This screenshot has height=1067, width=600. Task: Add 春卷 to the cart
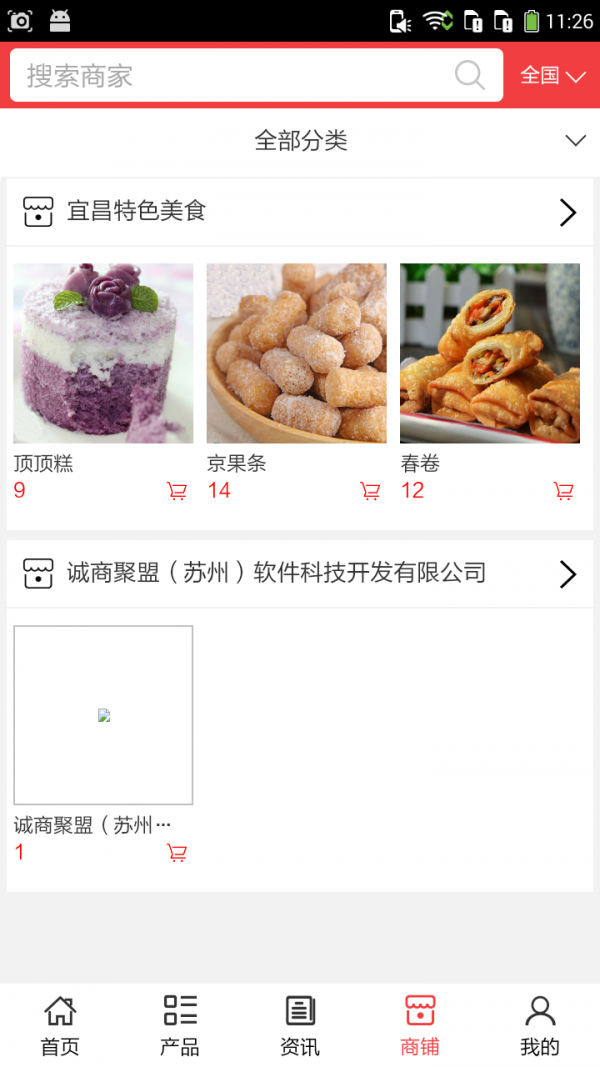coord(564,491)
